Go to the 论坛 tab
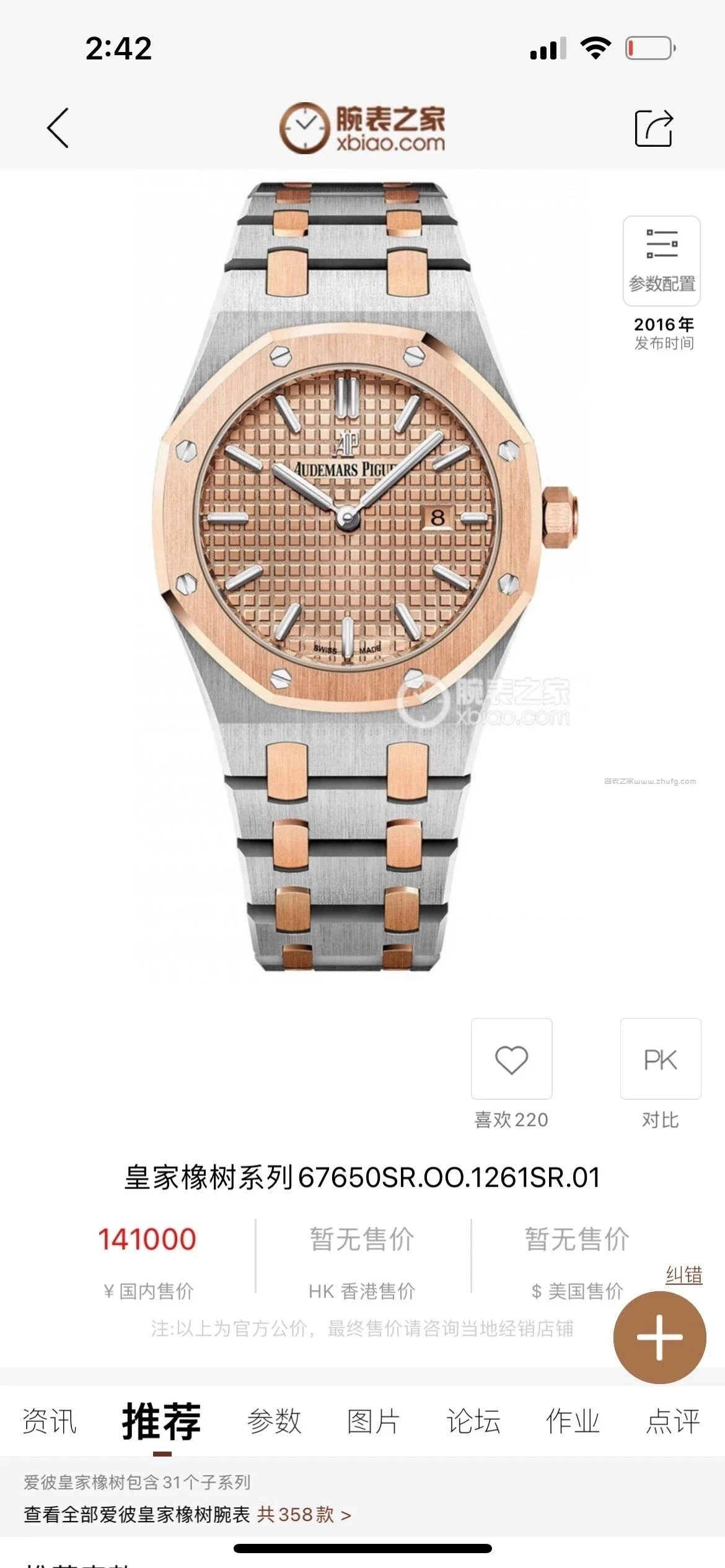This screenshot has width=725, height=1568. 473,1421
